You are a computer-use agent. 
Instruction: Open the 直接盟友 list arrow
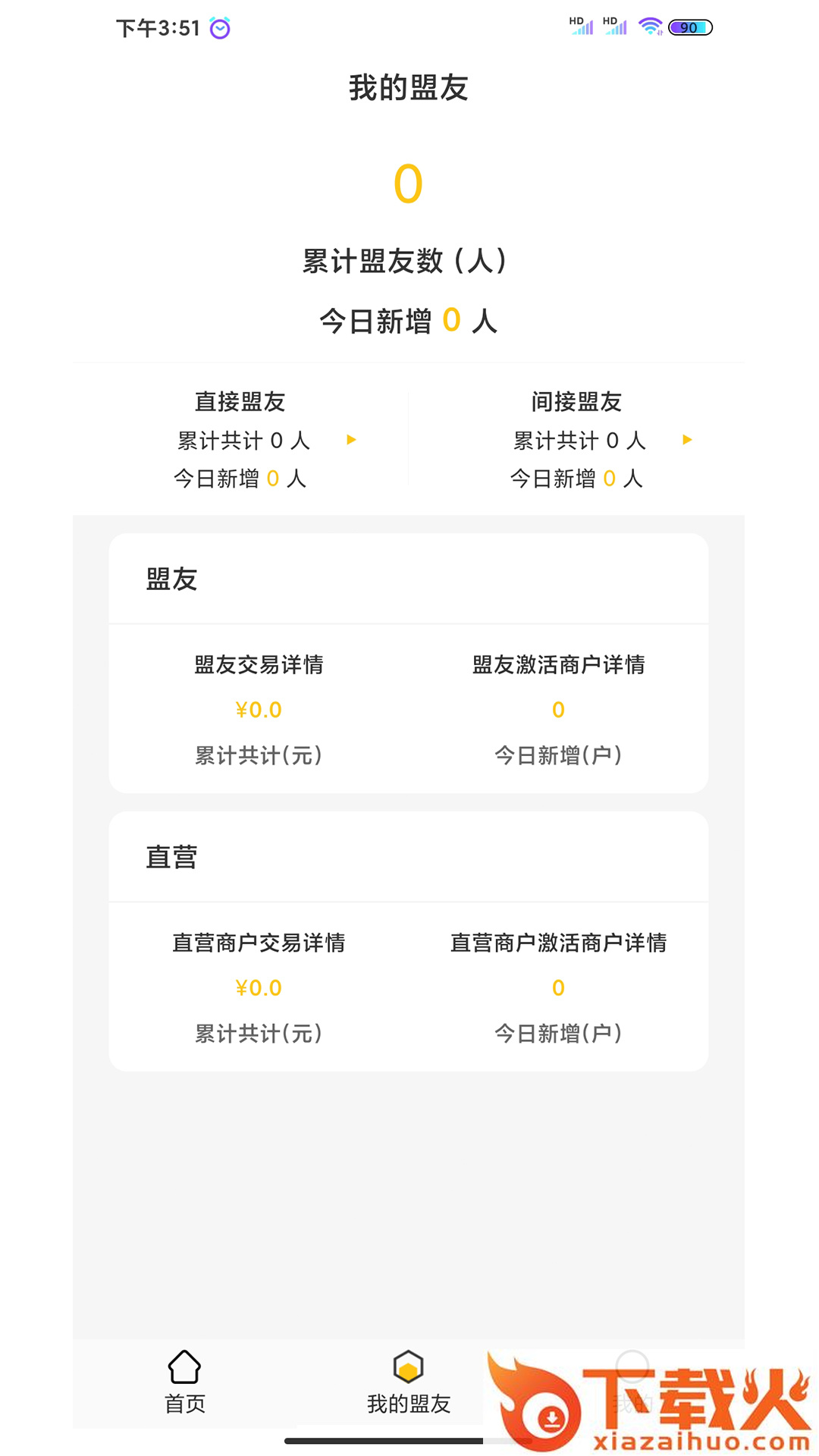coord(351,440)
